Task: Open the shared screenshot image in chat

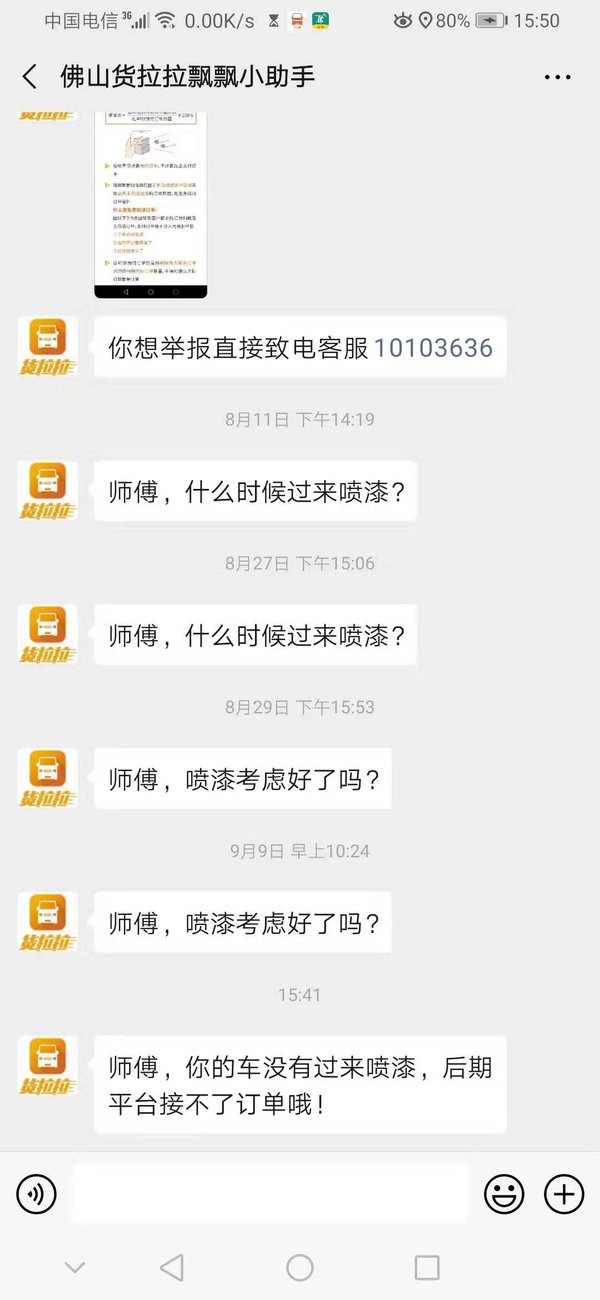Action: point(150,205)
